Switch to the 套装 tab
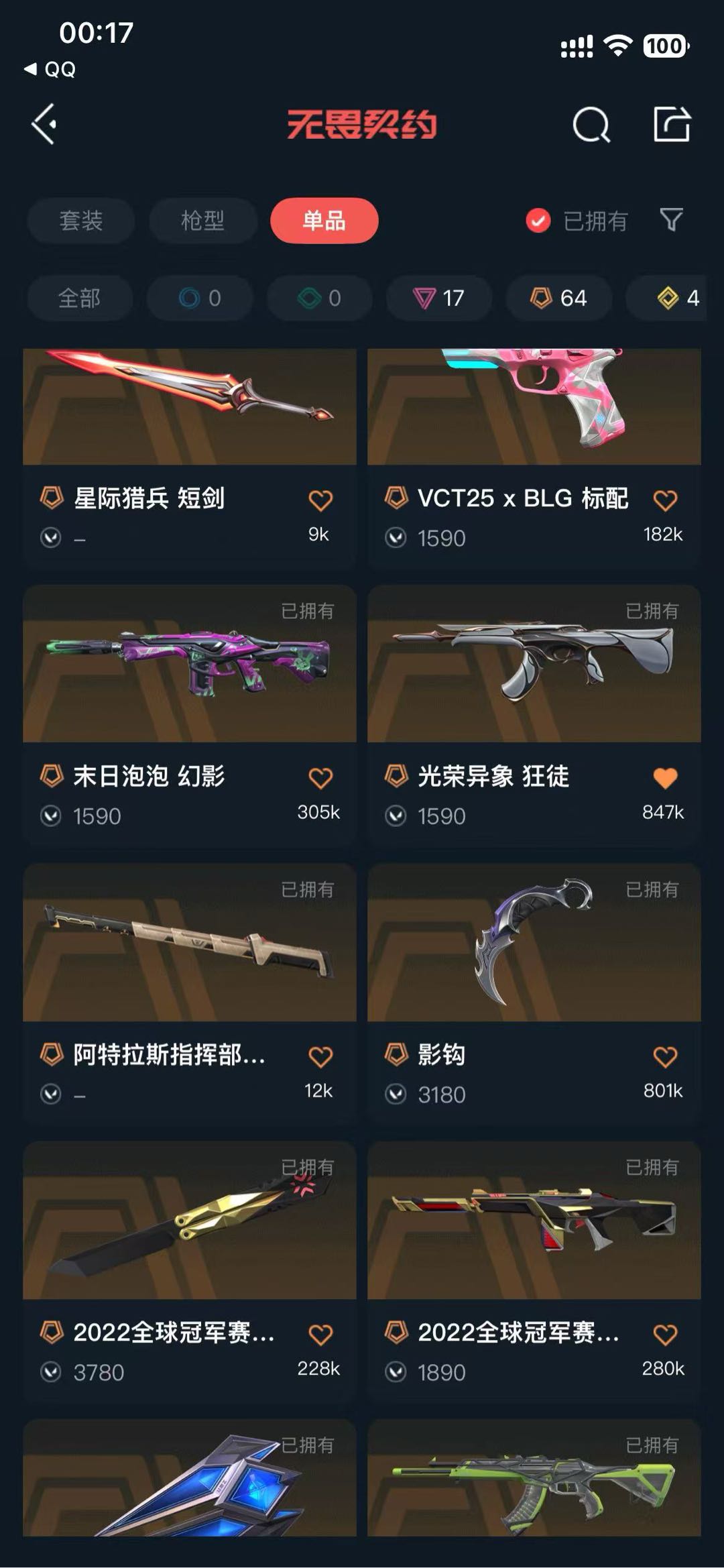This screenshot has width=724, height=1568. [x=81, y=221]
